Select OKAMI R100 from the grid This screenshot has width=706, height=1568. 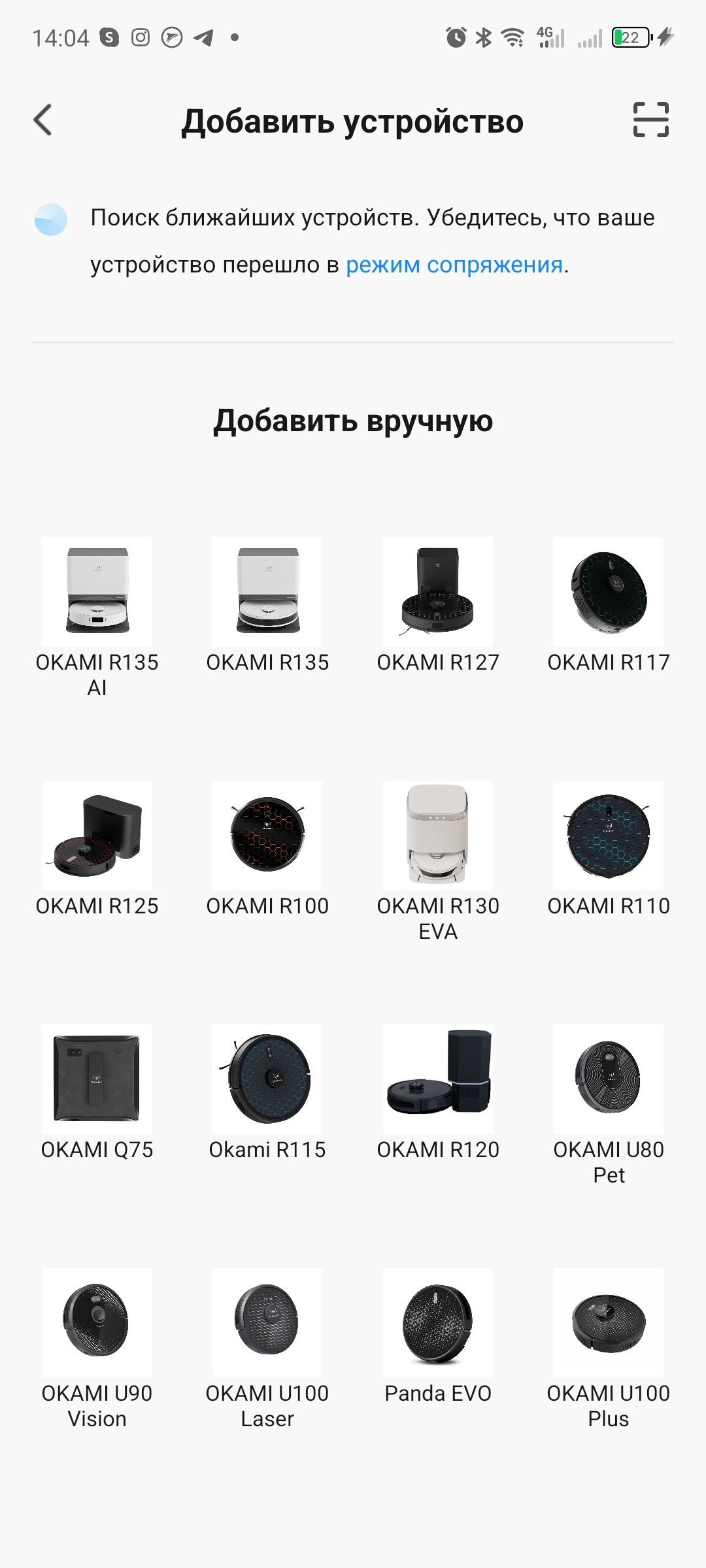(x=267, y=836)
